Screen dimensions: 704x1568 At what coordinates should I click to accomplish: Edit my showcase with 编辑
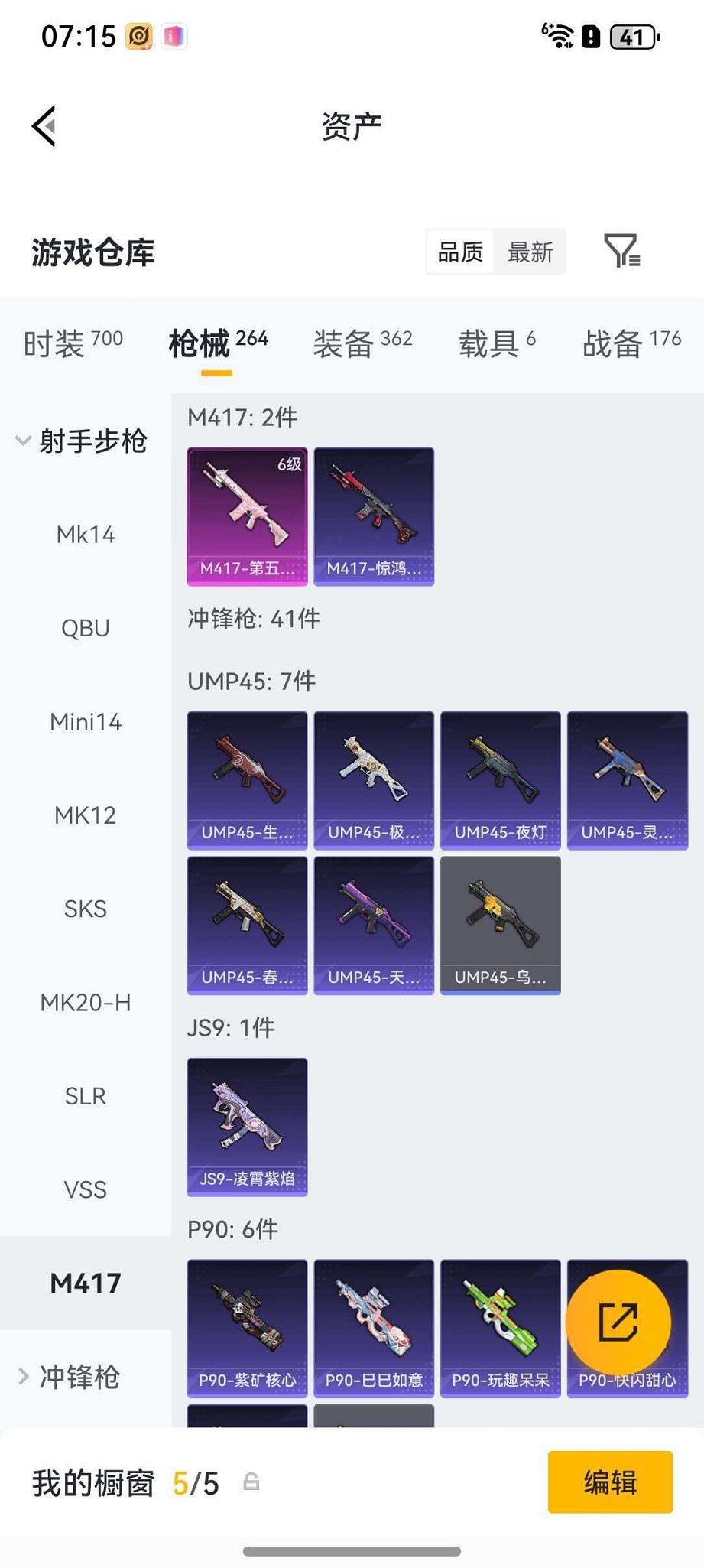click(x=610, y=1482)
